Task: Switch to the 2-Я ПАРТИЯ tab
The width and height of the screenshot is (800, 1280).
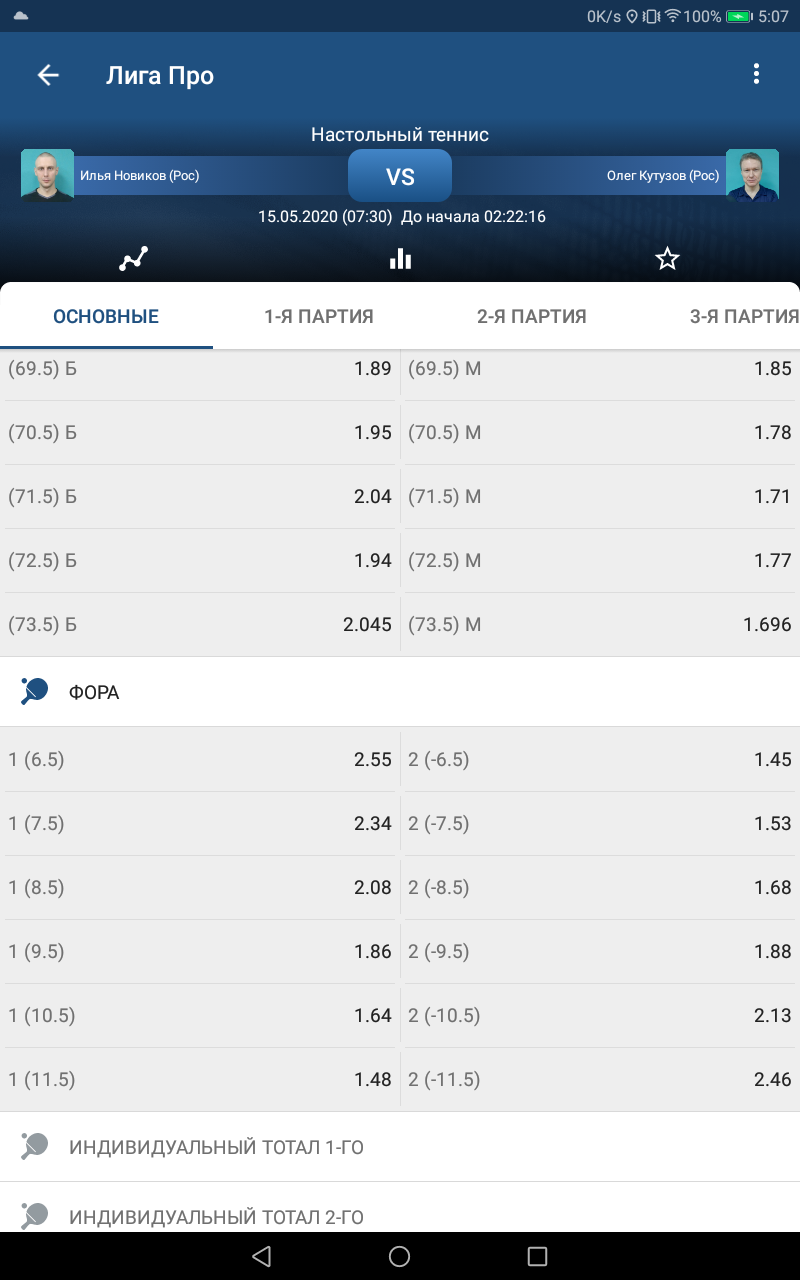Action: click(x=532, y=317)
